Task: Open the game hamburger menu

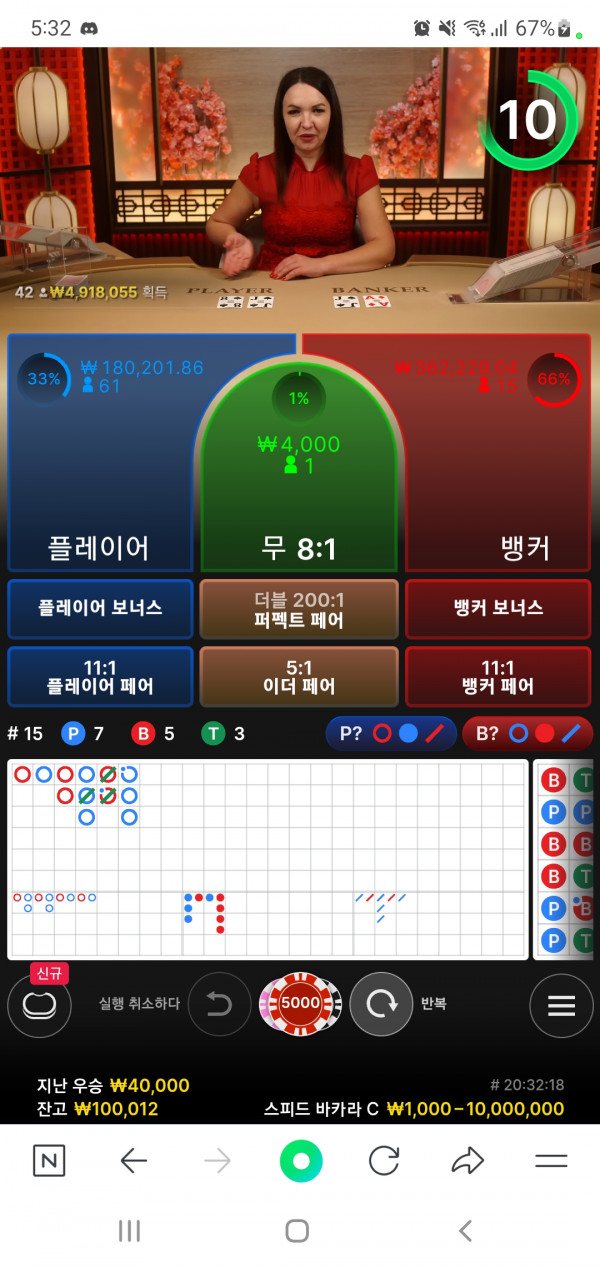Action: coord(561,1004)
